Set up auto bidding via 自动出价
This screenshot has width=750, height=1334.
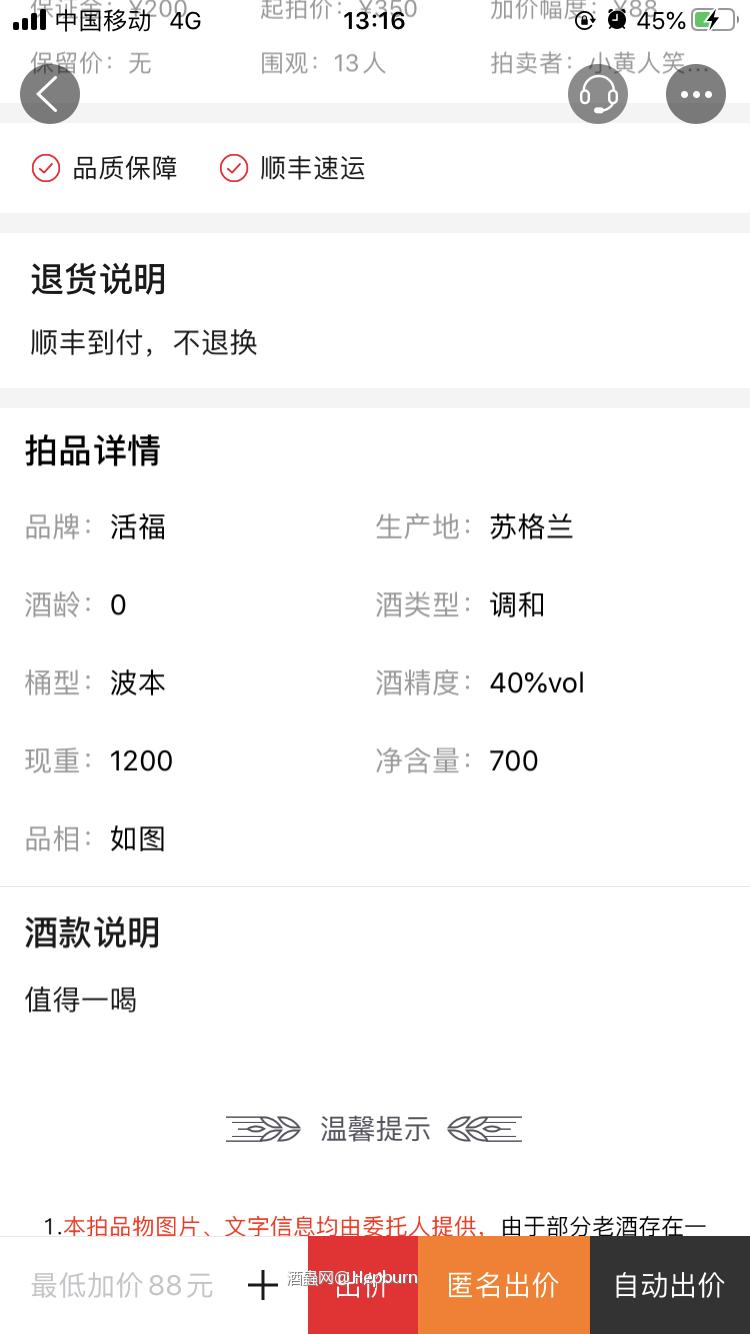click(x=669, y=1285)
